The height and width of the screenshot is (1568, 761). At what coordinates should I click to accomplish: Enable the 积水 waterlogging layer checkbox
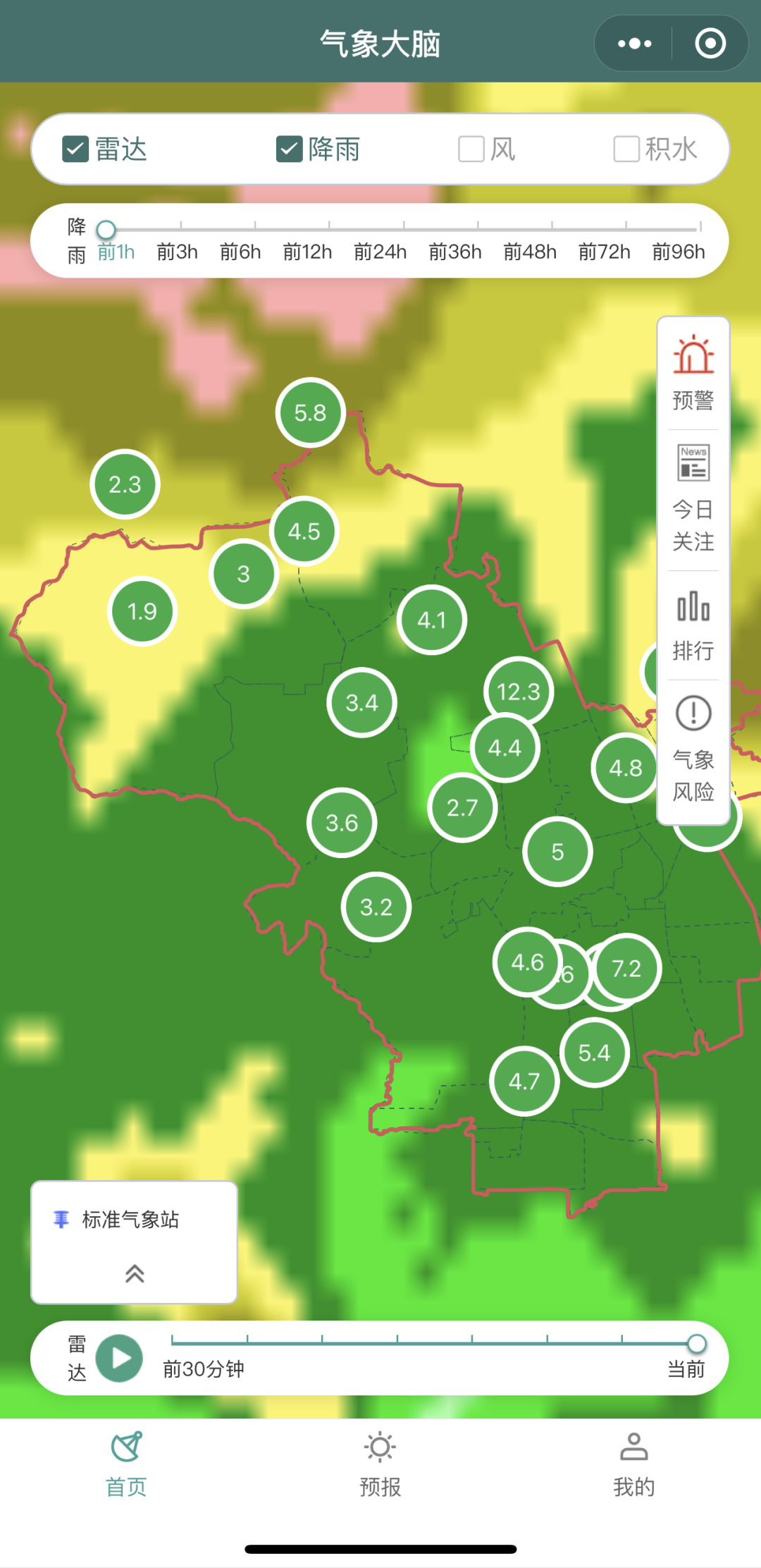pos(626,149)
